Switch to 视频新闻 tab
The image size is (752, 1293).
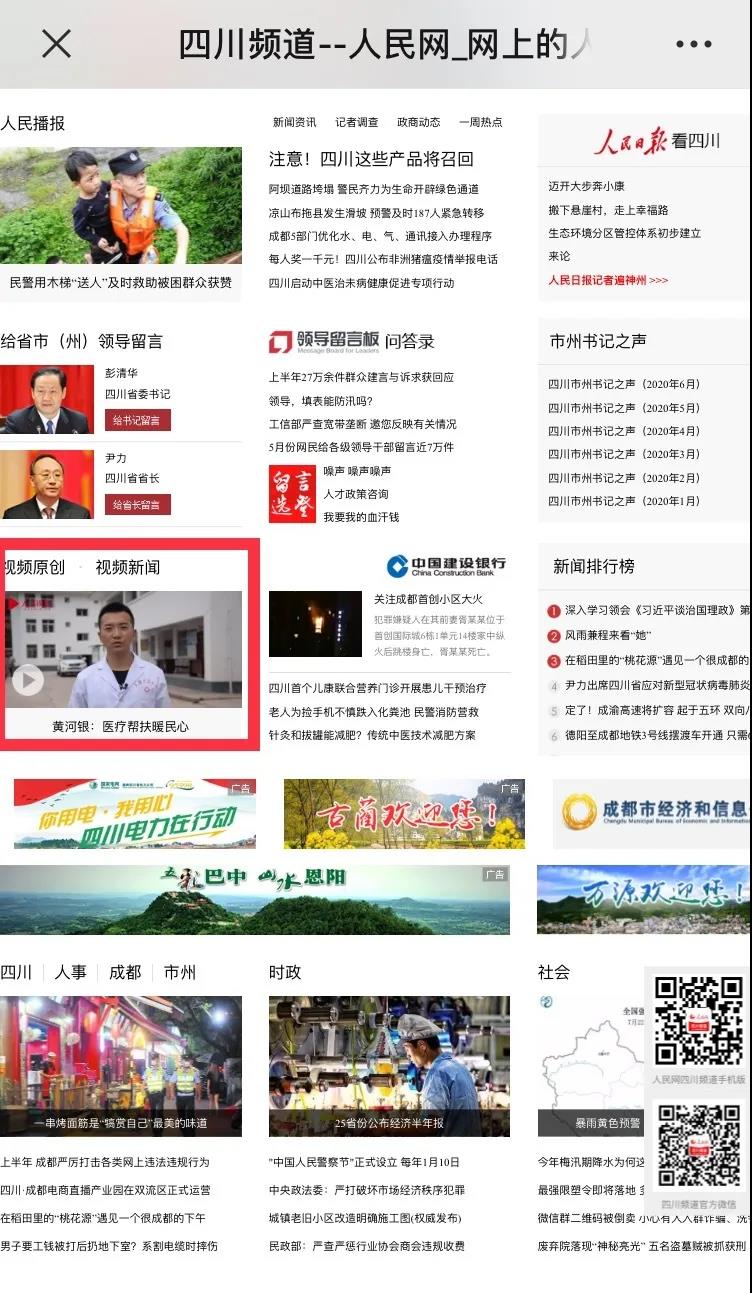pyautogui.click(x=127, y=567)
